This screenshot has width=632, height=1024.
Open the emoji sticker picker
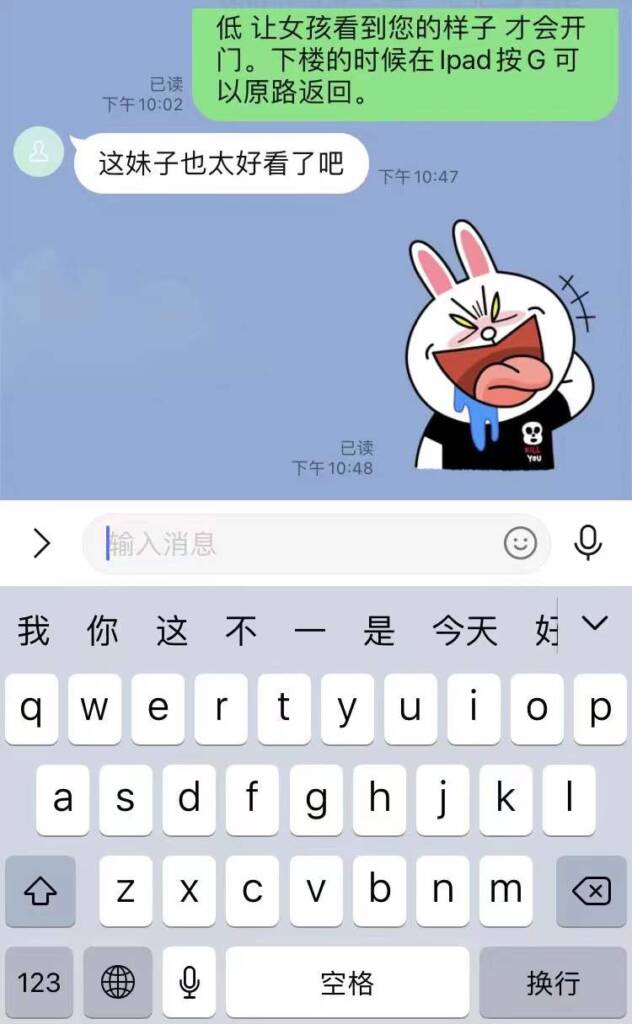click(x=520, y=543)
